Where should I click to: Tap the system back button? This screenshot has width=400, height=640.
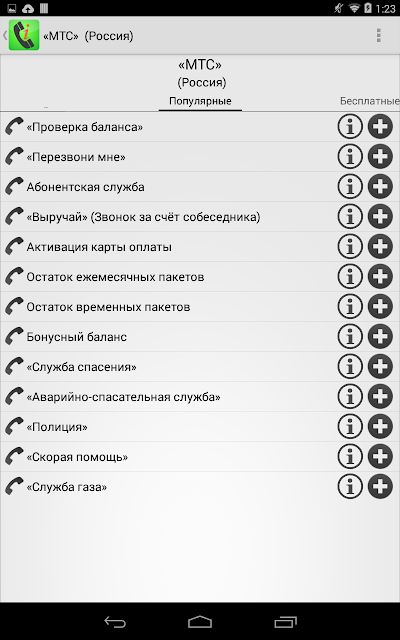115,622
